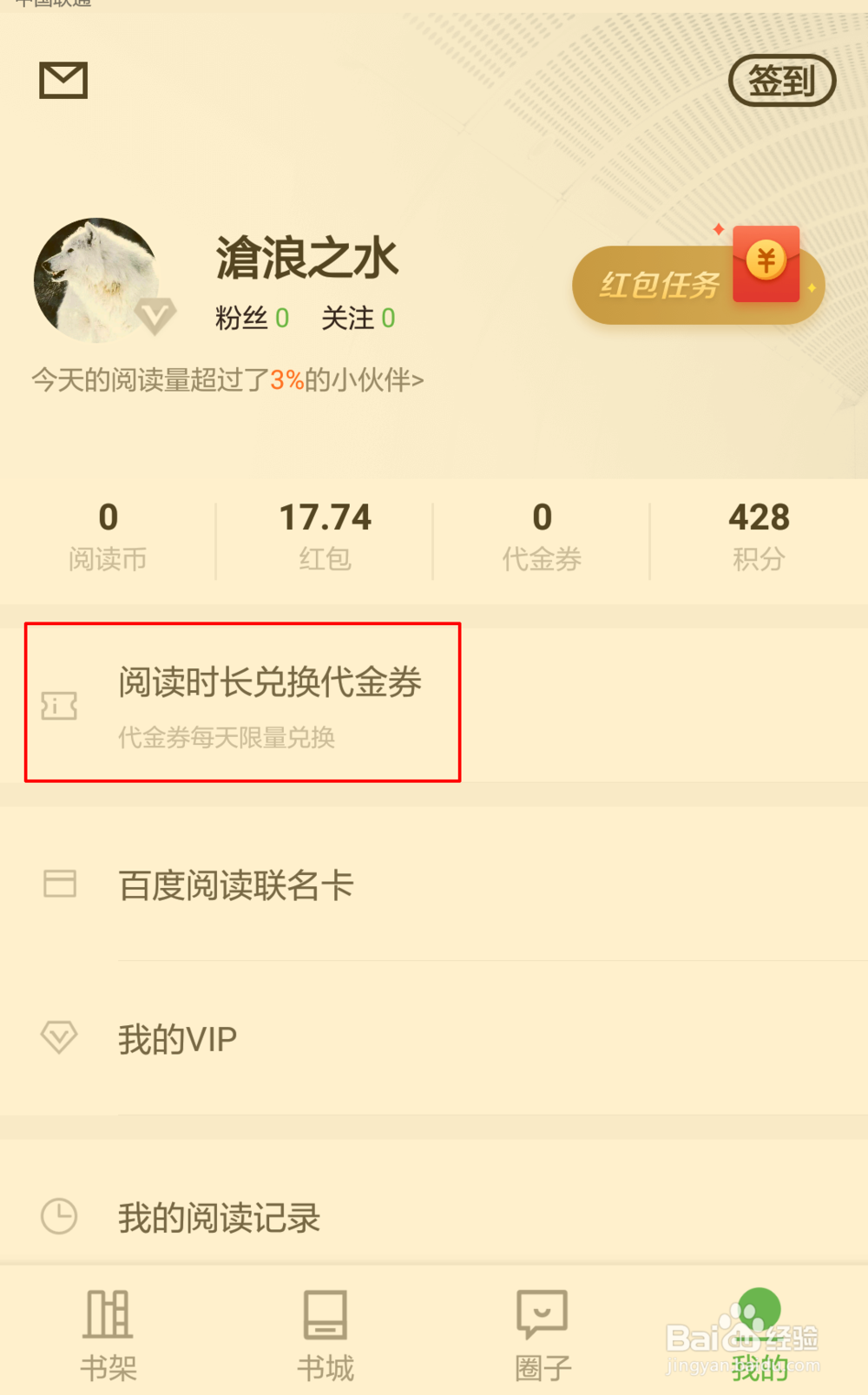The image size is (868, 1395).
Task: Open the clock icon next to 我的阅读记录
Action: point(58,1216)
